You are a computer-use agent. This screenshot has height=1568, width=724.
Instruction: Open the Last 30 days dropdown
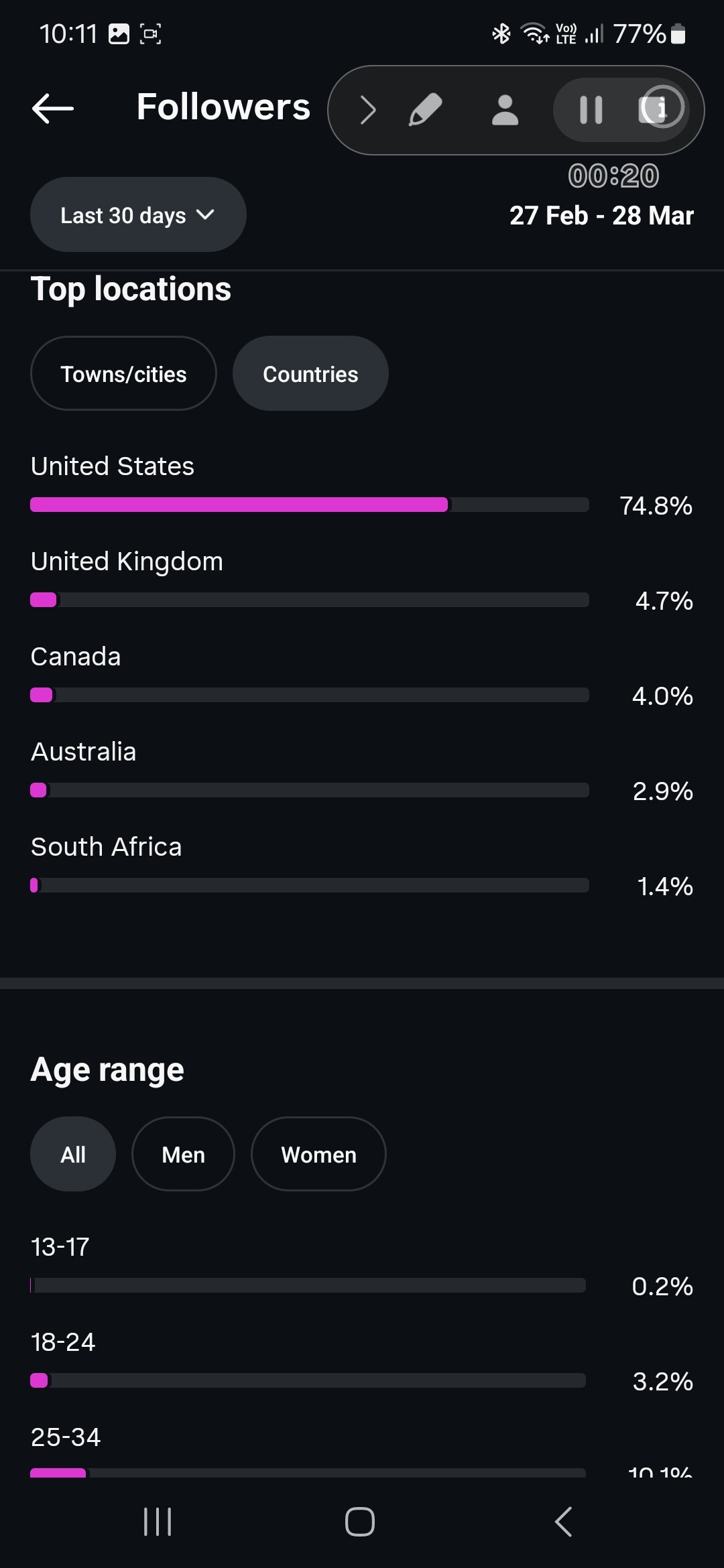(138, 215)
